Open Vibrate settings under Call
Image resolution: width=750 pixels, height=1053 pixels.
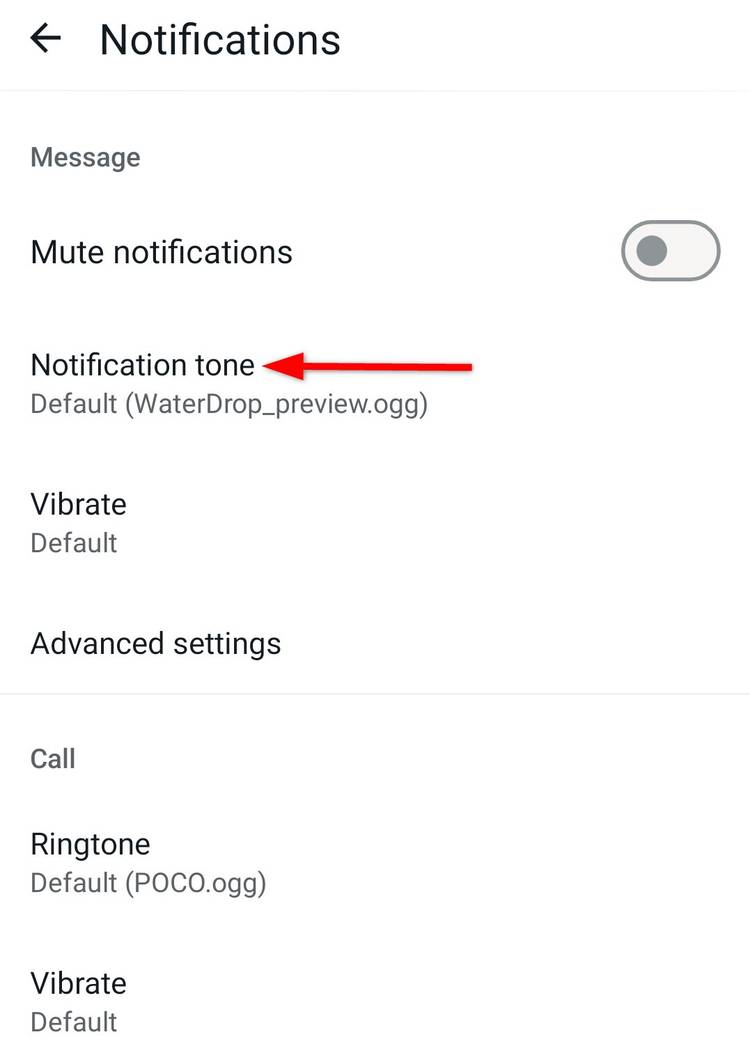click(78, 984)
